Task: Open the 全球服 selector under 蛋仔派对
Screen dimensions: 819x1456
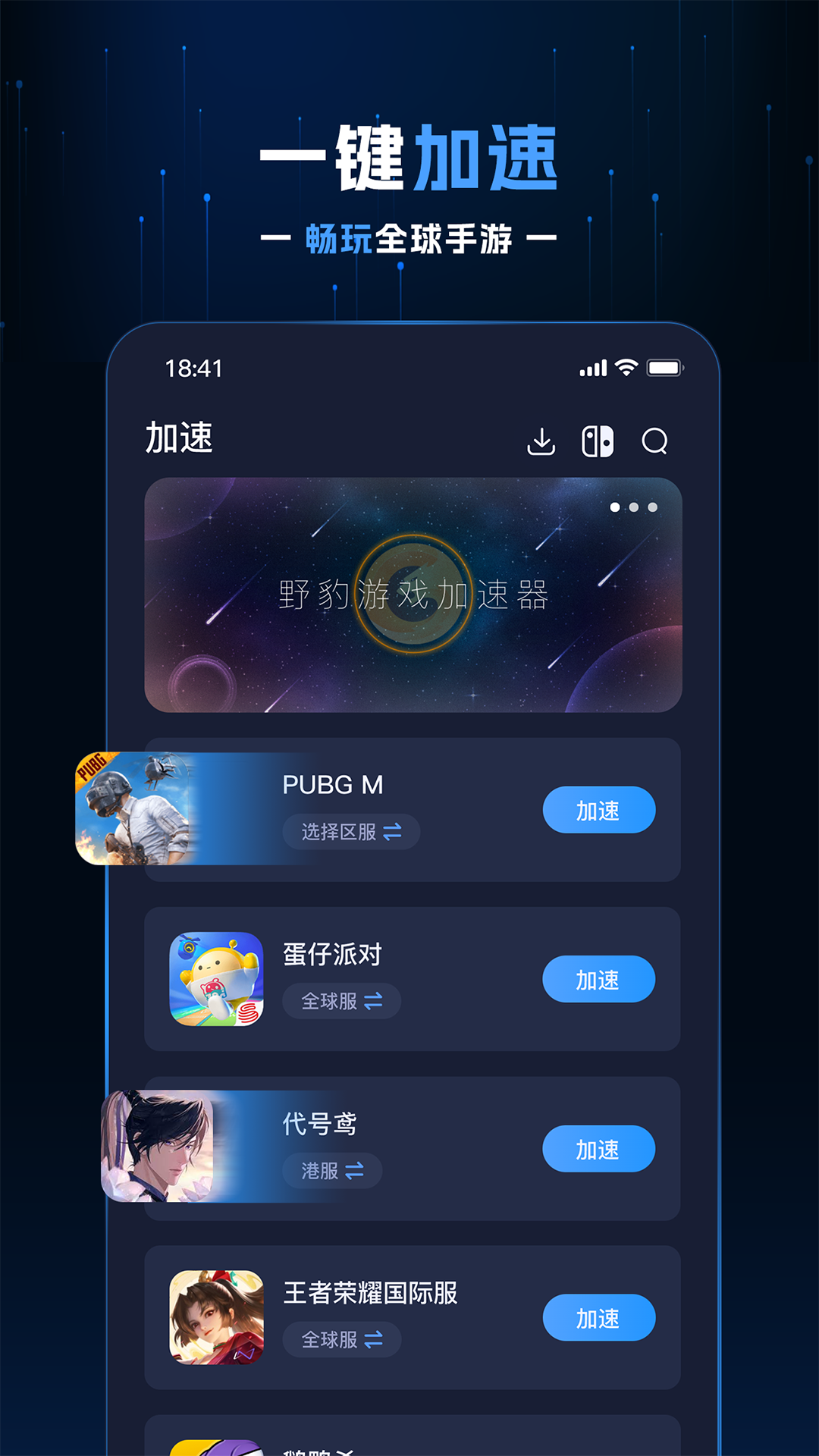Action: (x=340, y=1001)
